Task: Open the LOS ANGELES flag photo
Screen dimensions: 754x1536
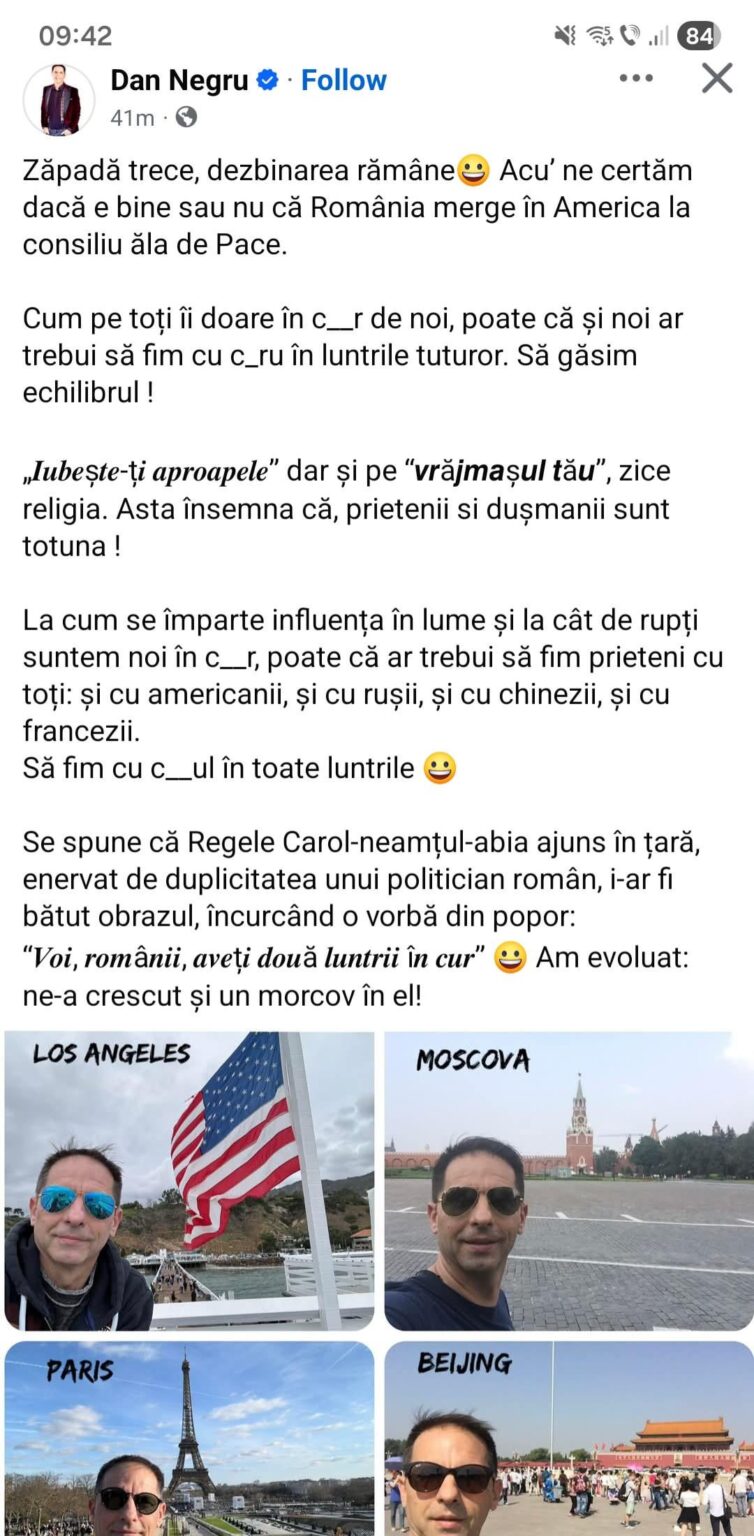Action: pyautogui.click(x=190, y=1180)
